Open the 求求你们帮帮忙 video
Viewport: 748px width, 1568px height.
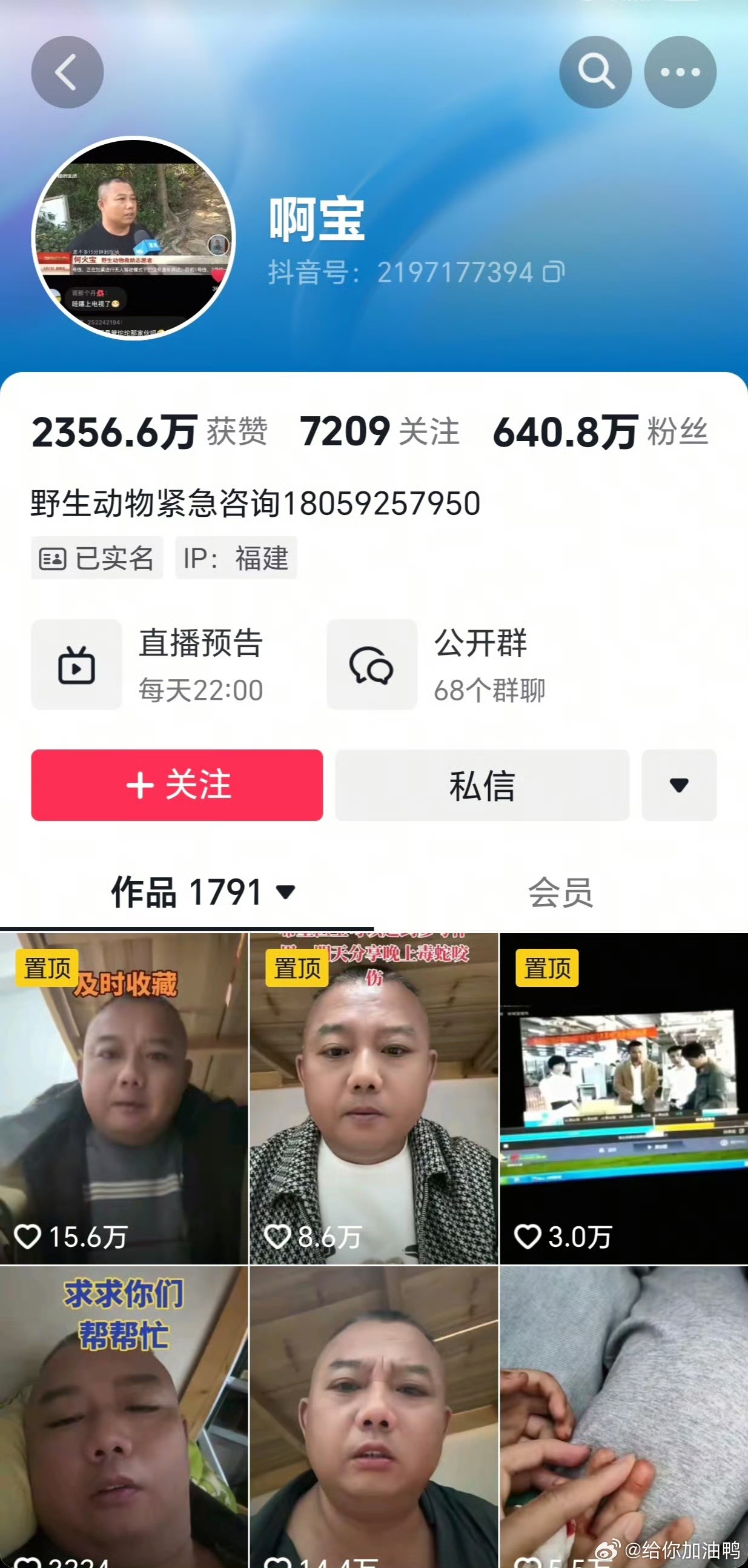(x=124, y=1417)
